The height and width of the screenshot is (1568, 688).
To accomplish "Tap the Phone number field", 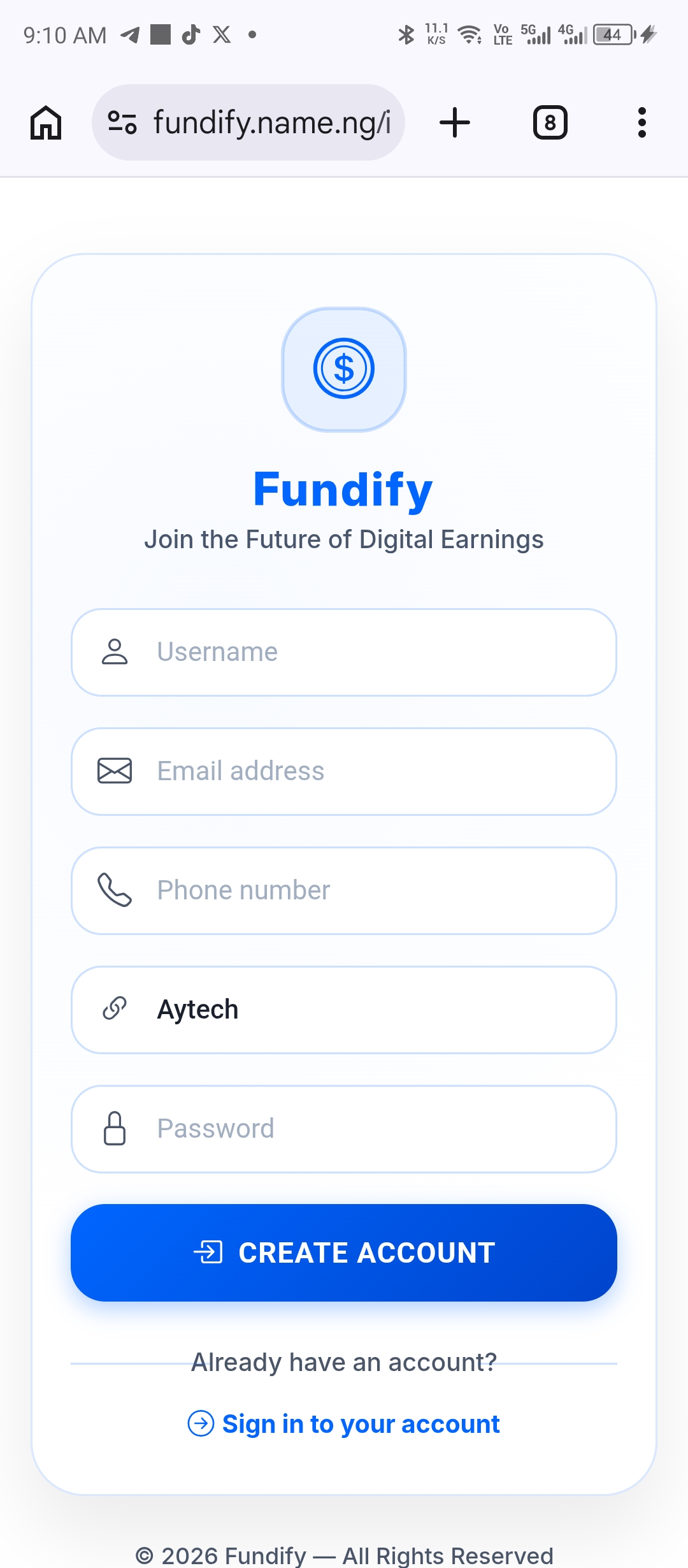I will click(x=344, y=890).
